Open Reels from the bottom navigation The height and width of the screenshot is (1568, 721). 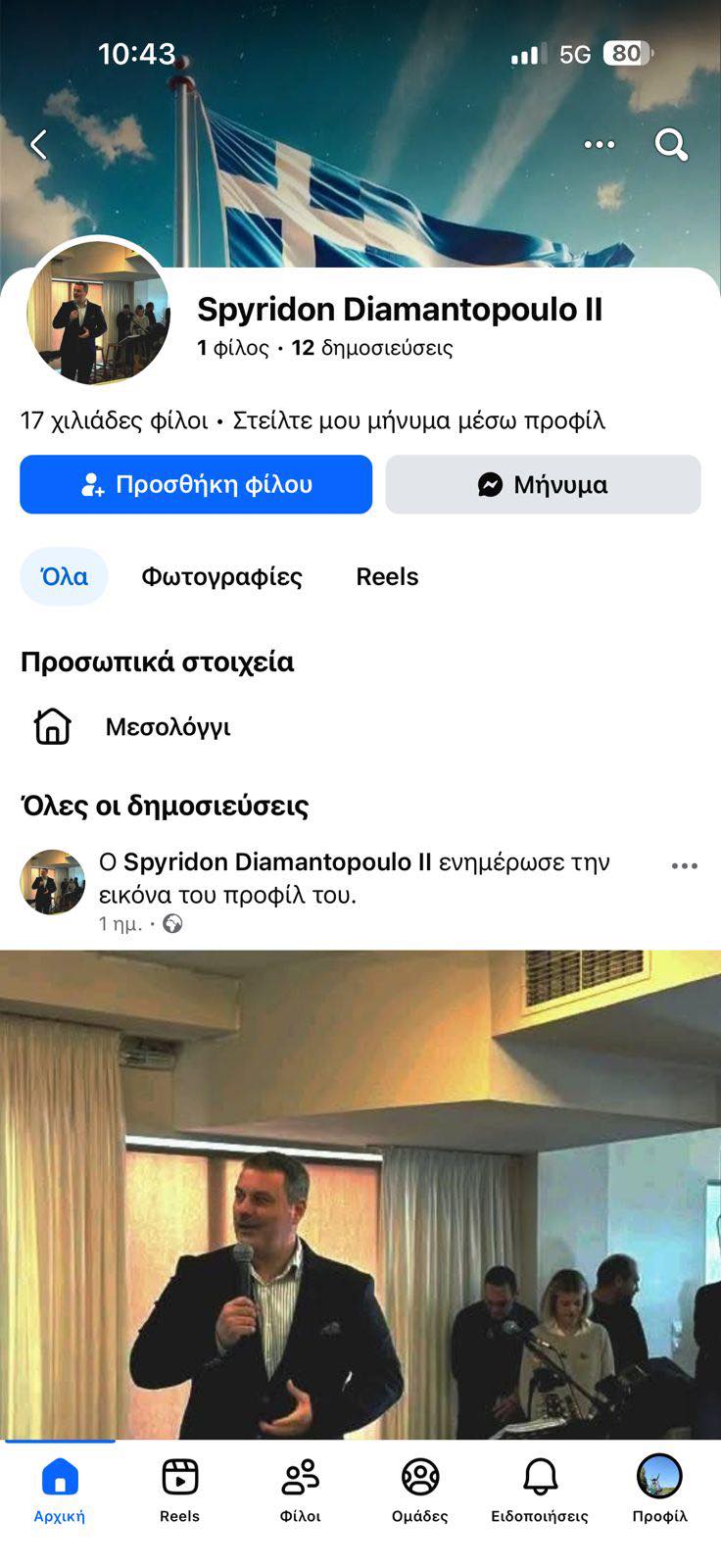click(x=179, y=1490)
